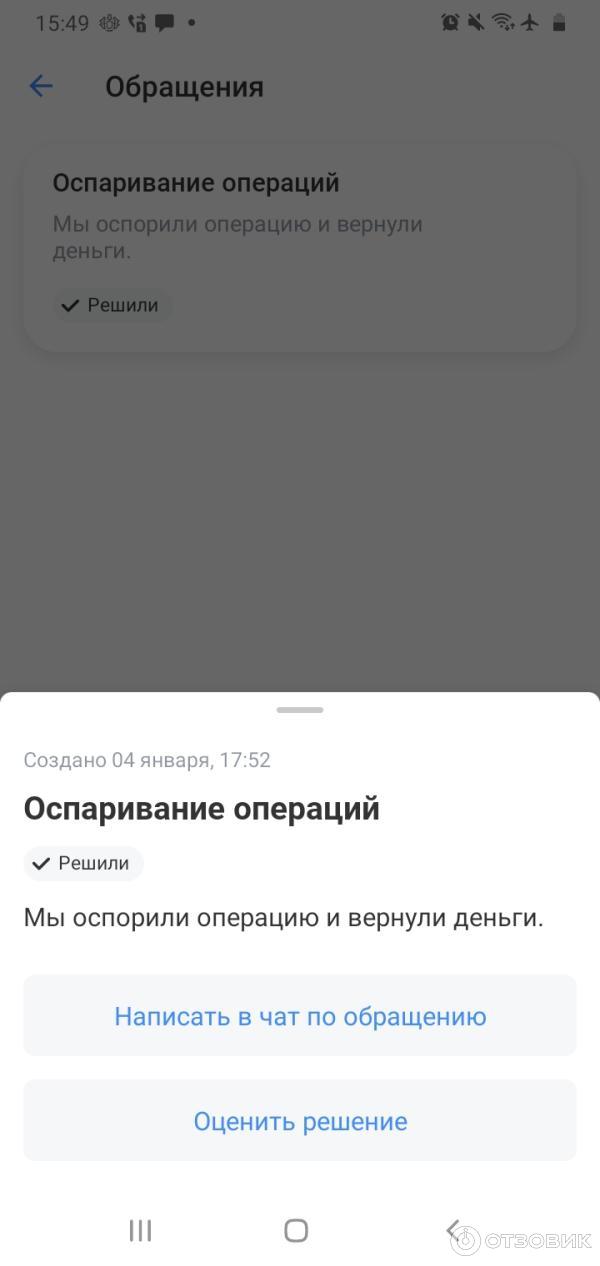This screenshot has width=600, height=1266.
Task: Go back using the arrow in Обращения header
Action: coord(41,87)
